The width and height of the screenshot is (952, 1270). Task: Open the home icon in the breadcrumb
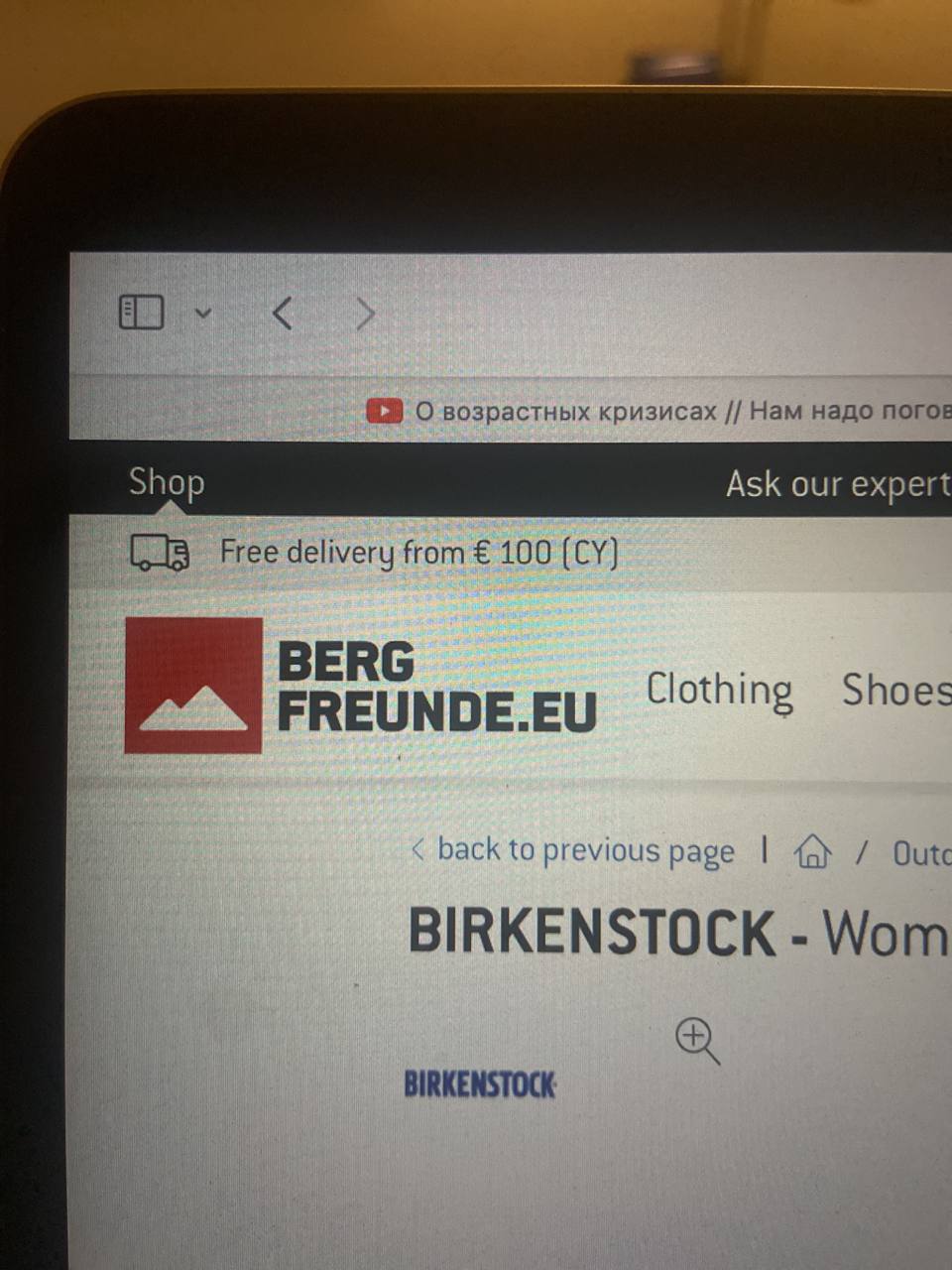812,851
